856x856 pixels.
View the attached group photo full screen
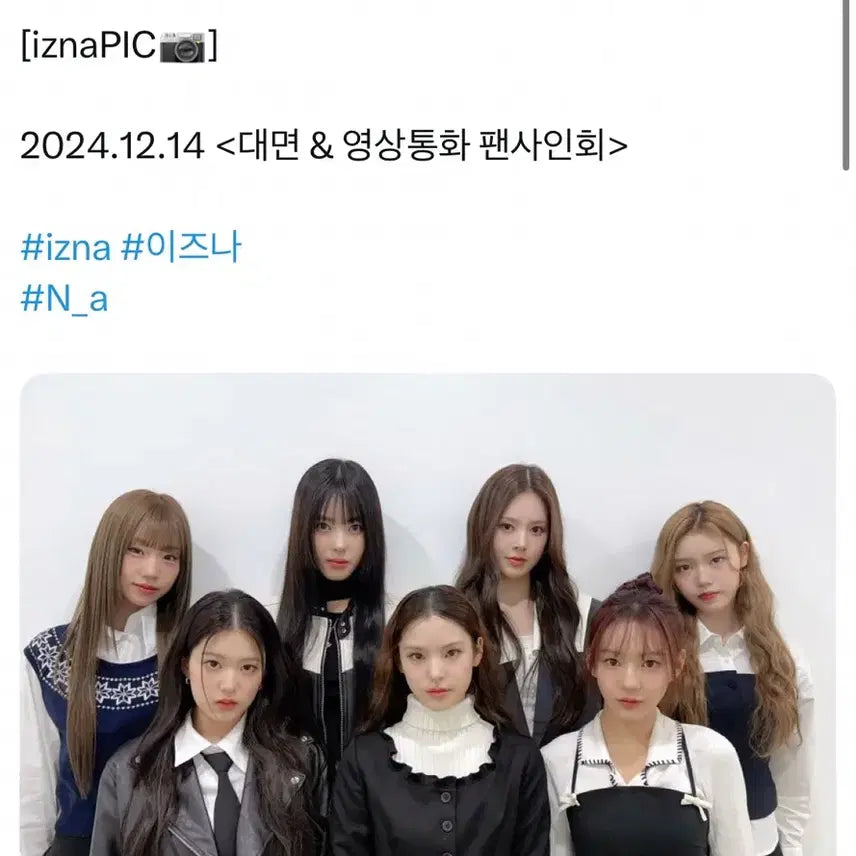[x=428, y=615]
